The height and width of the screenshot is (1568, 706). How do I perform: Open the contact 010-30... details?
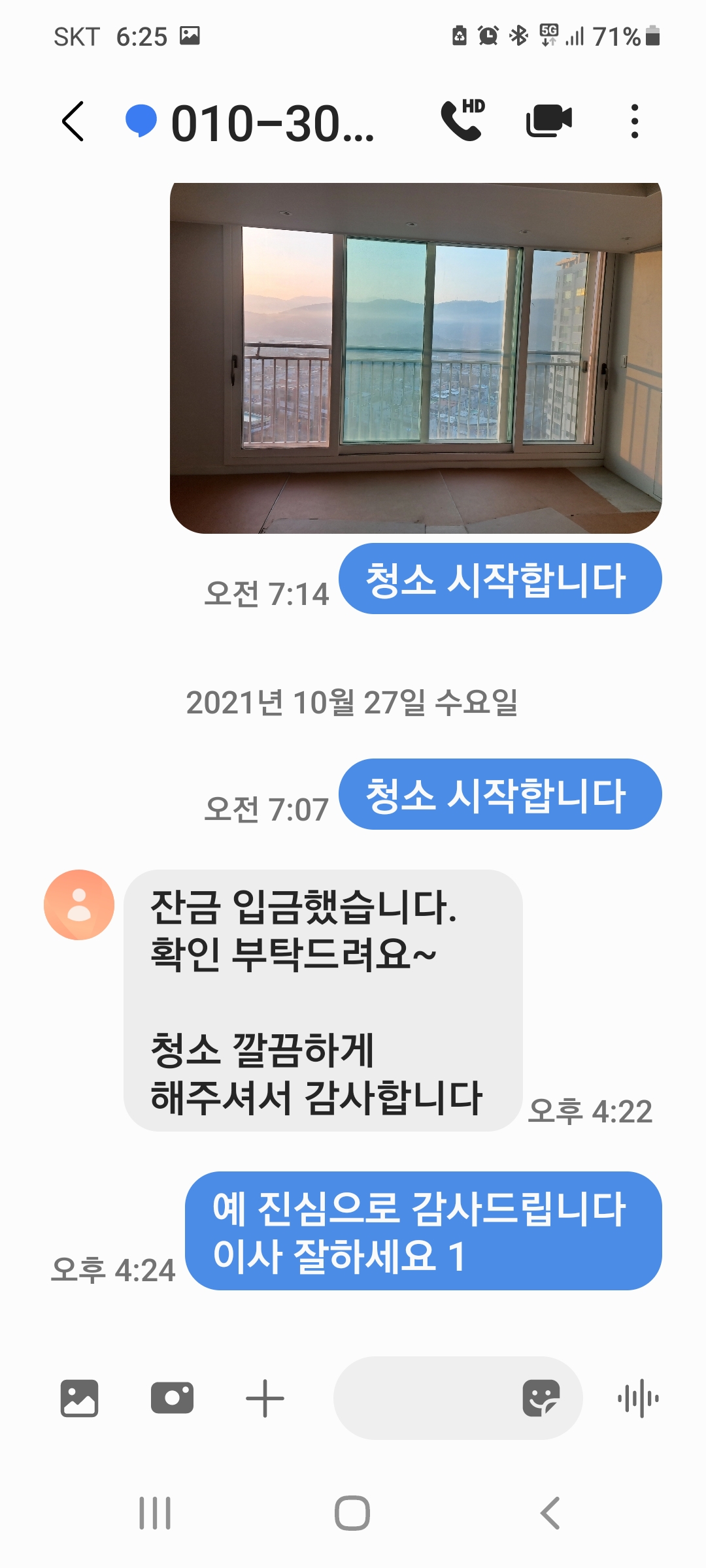pyautogui.click(x=272, y=123)
